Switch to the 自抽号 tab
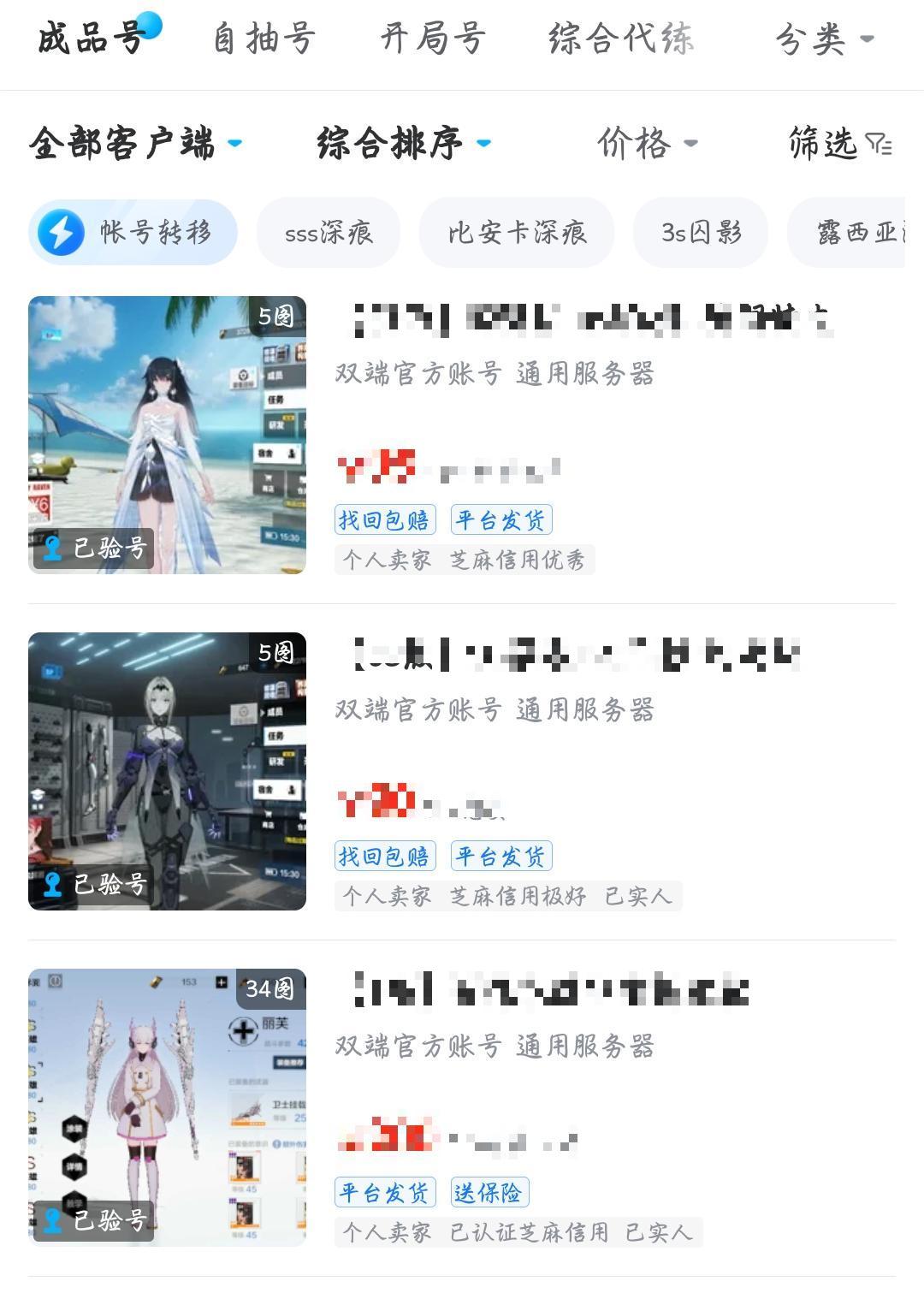This screenshot has width=924, height=1293. click(x=264, y=39)
